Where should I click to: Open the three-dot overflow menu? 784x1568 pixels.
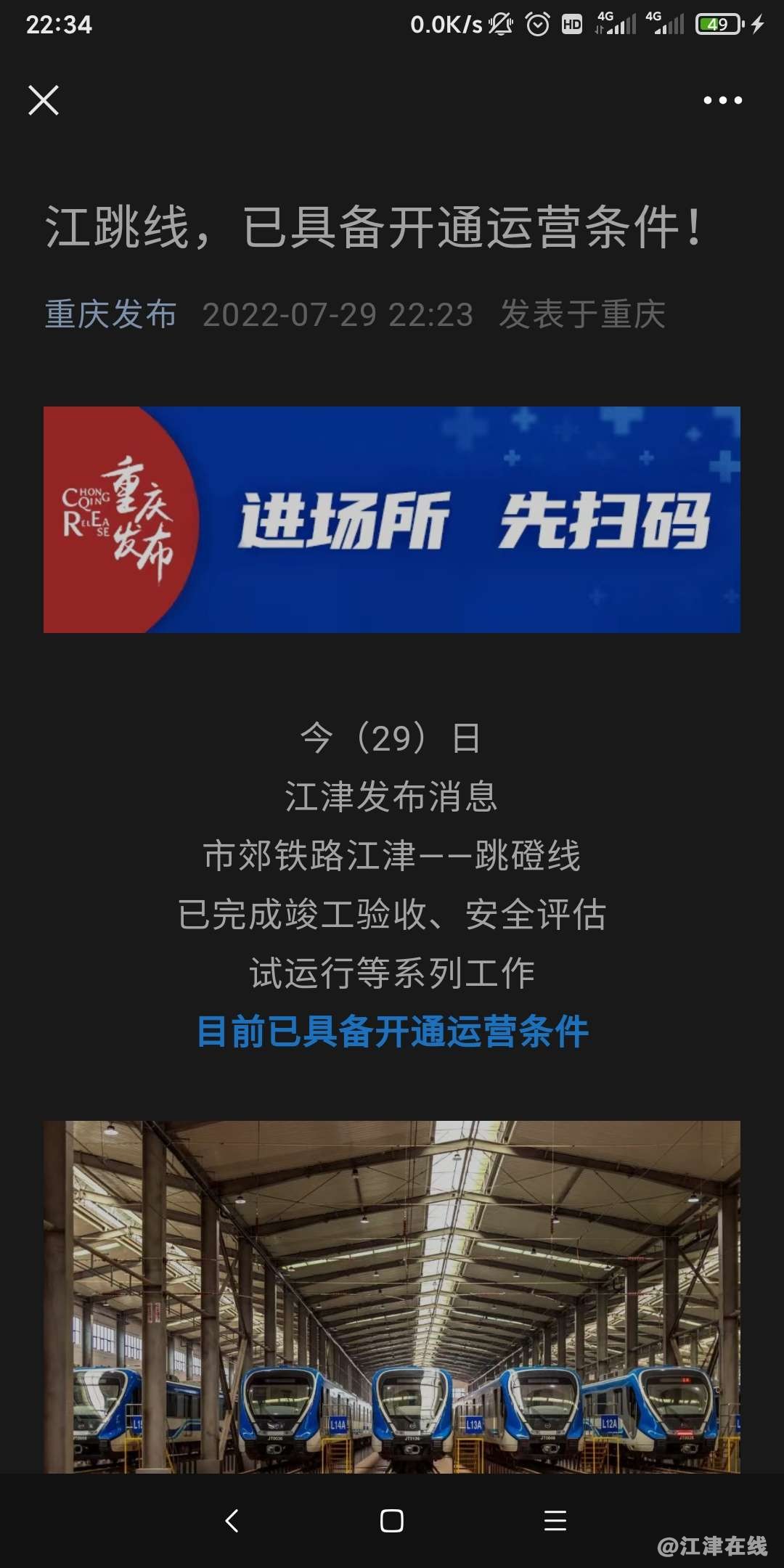[722, 100]
